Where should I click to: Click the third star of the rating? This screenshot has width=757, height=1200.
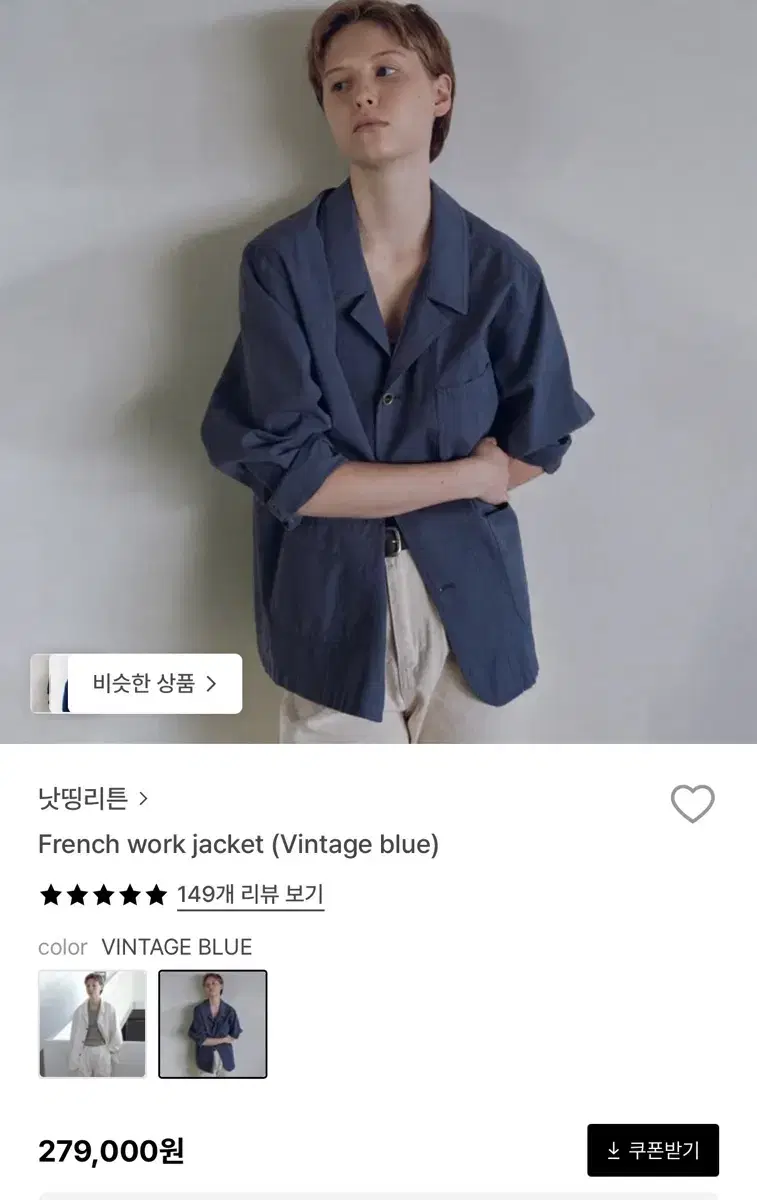(105, 897)
